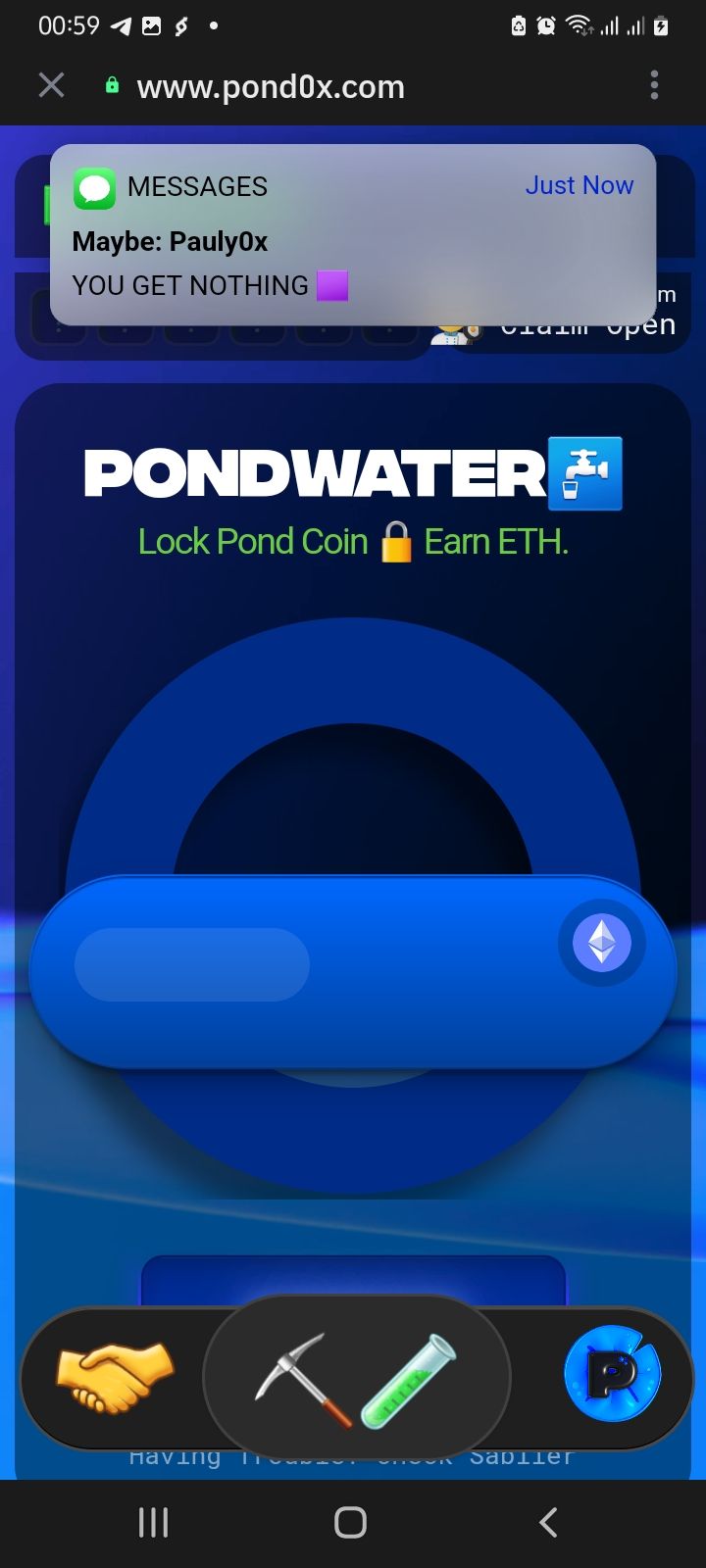The width and height of the screenshot is (706, 1568).
Task: Open the Messages notification from Pauly0x
Action: (353, 235)
